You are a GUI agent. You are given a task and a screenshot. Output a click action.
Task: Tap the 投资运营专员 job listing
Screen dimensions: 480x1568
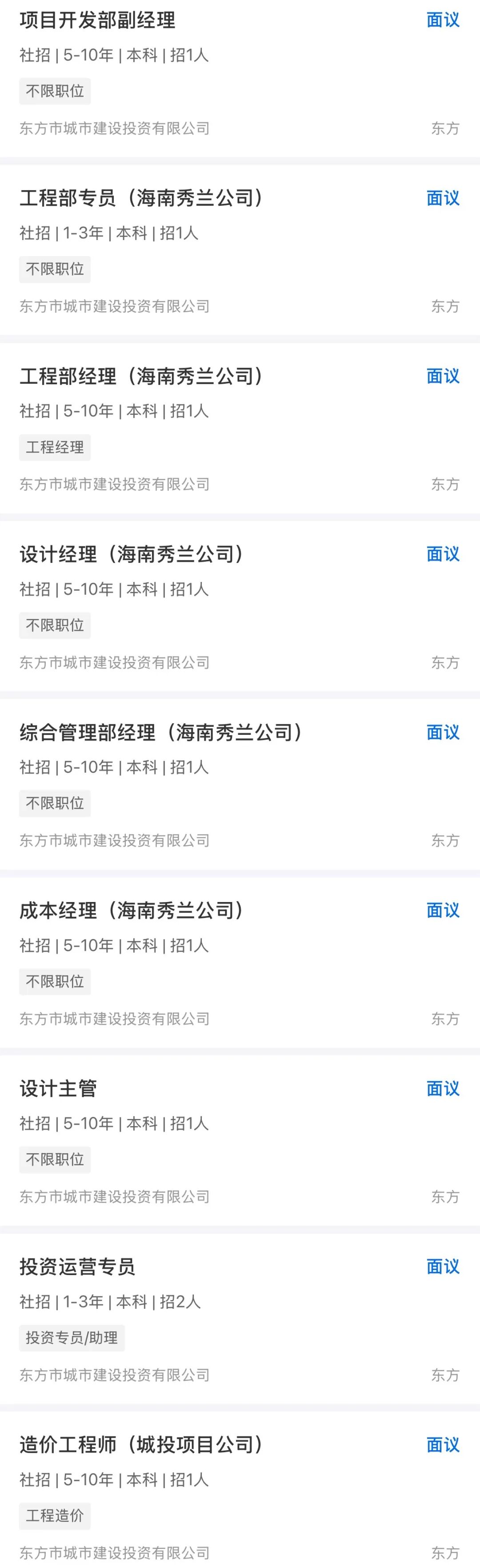(77, 1267)
